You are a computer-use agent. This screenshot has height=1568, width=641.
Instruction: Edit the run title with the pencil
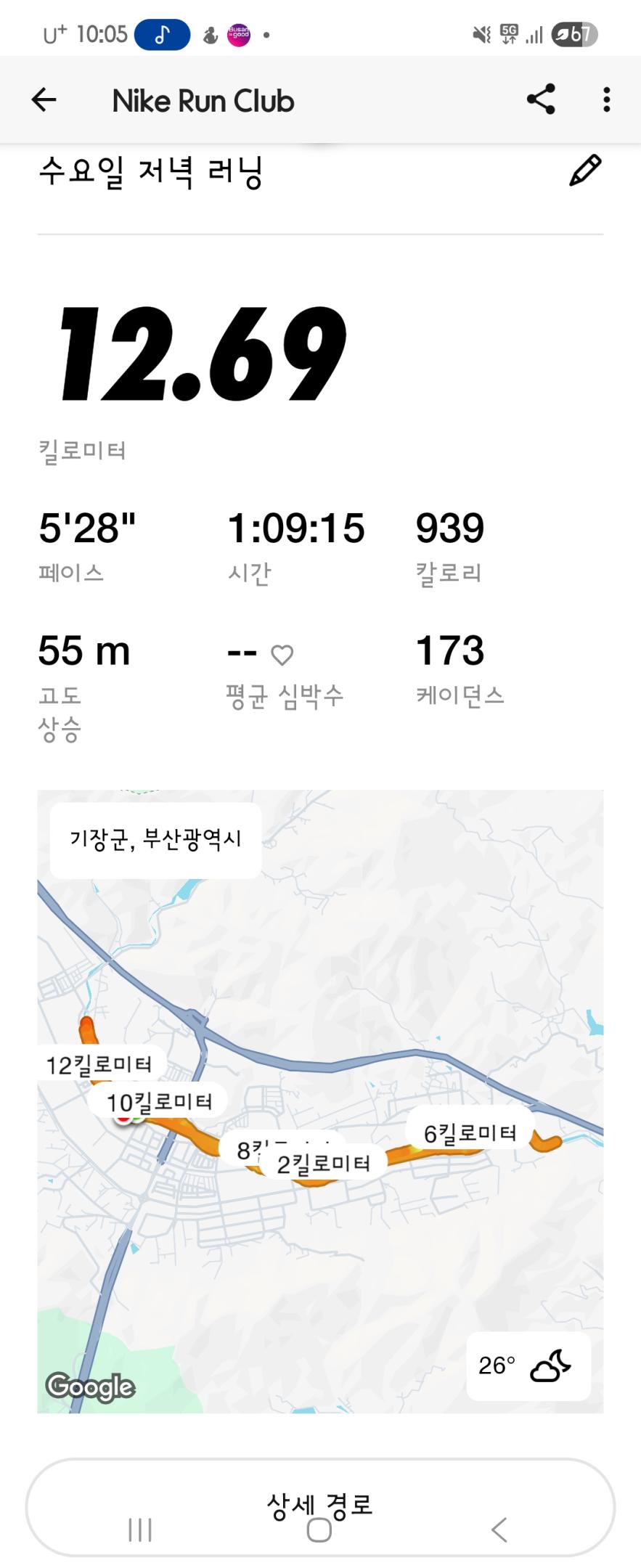tap(585, 171)
